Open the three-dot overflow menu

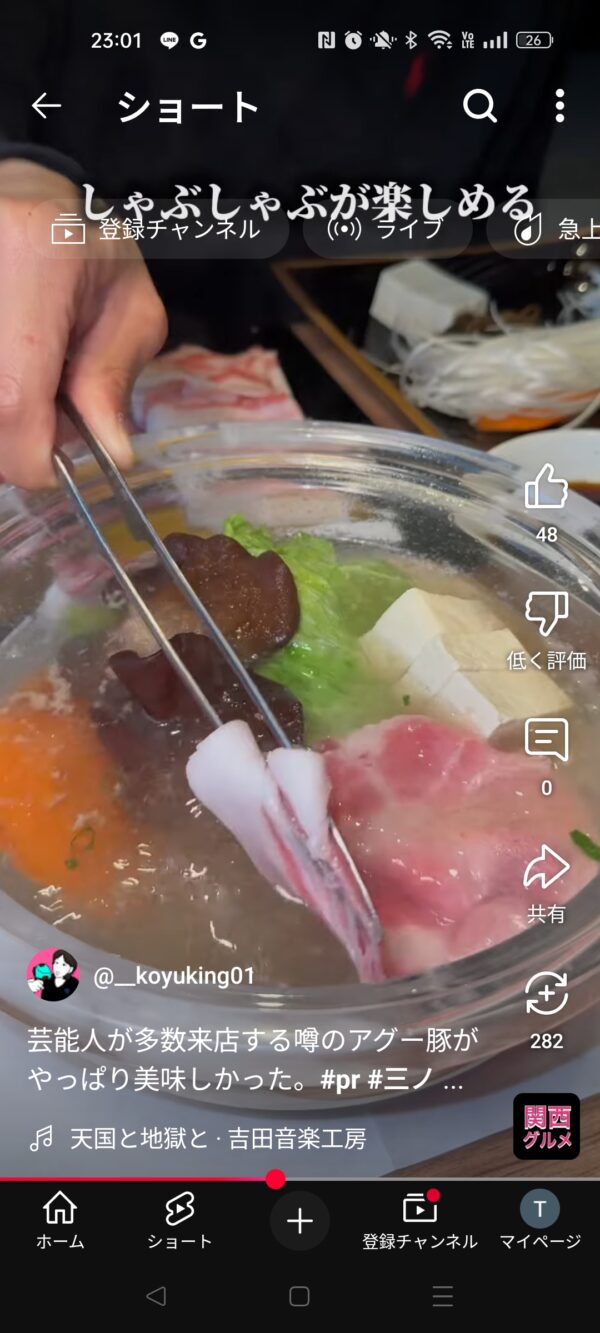pos(560,105)
